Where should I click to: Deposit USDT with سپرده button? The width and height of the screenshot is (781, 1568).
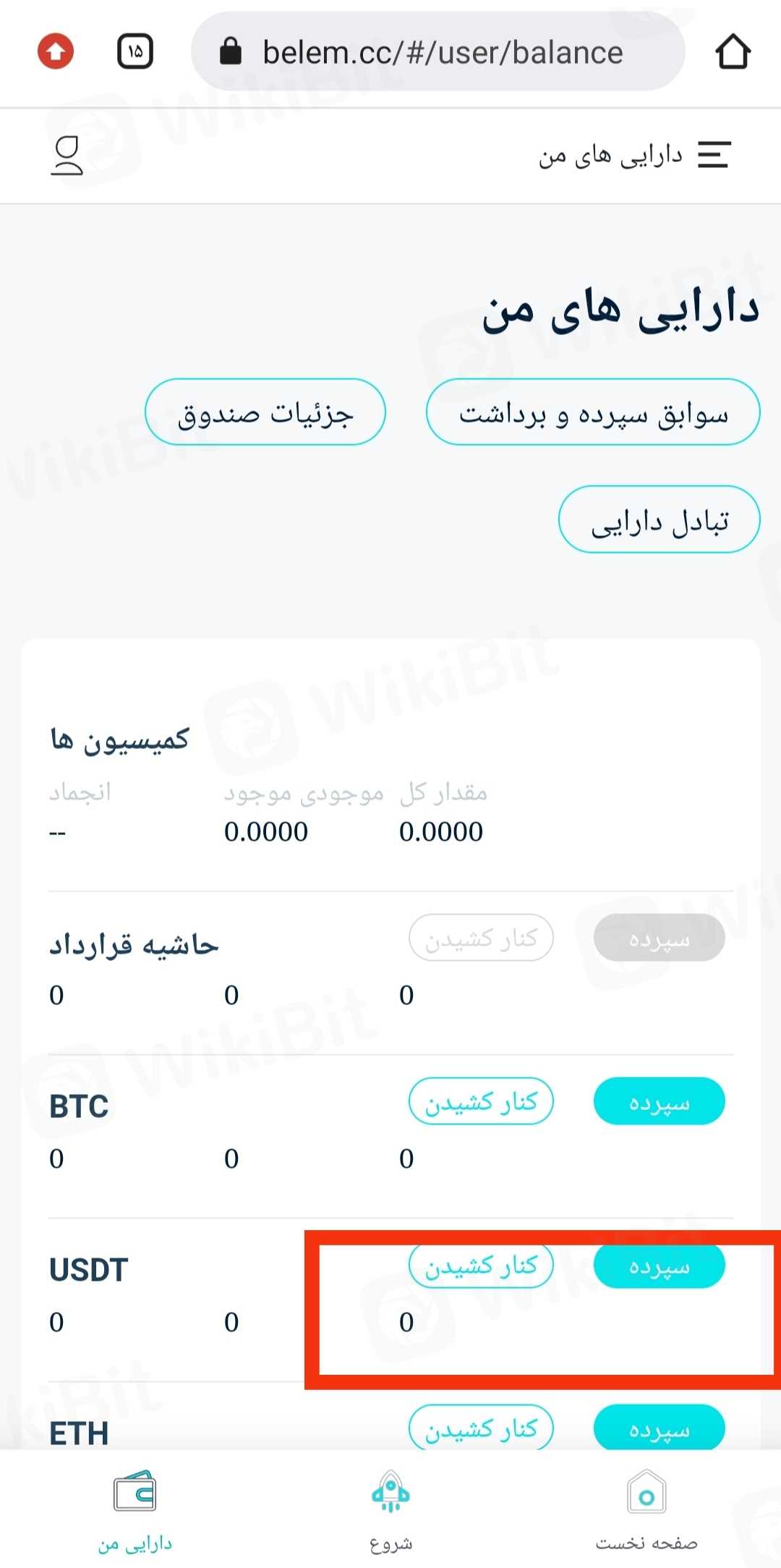coord(659,1266)
